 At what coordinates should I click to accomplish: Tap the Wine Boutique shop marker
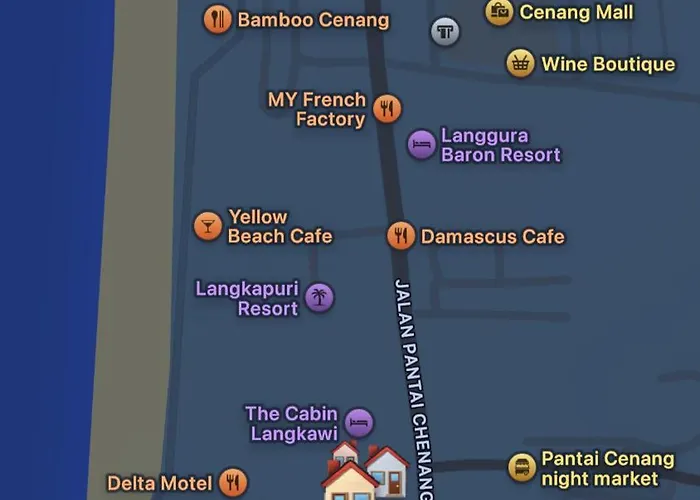[x=519, y=63]
